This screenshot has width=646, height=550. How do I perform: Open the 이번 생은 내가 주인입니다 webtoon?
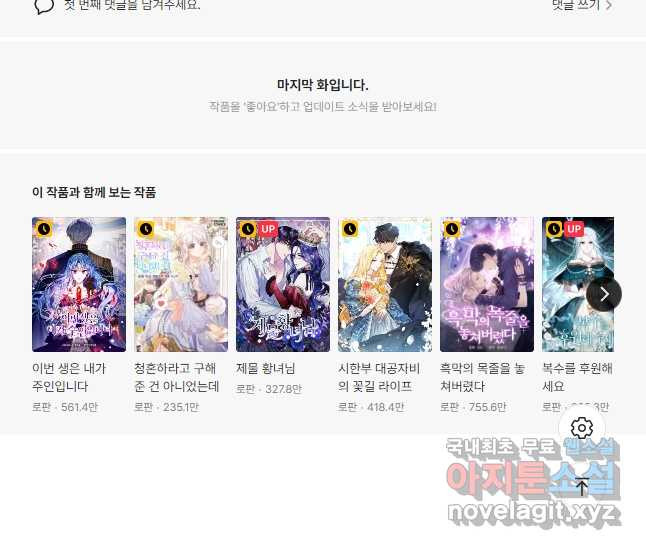click(79, 284)
